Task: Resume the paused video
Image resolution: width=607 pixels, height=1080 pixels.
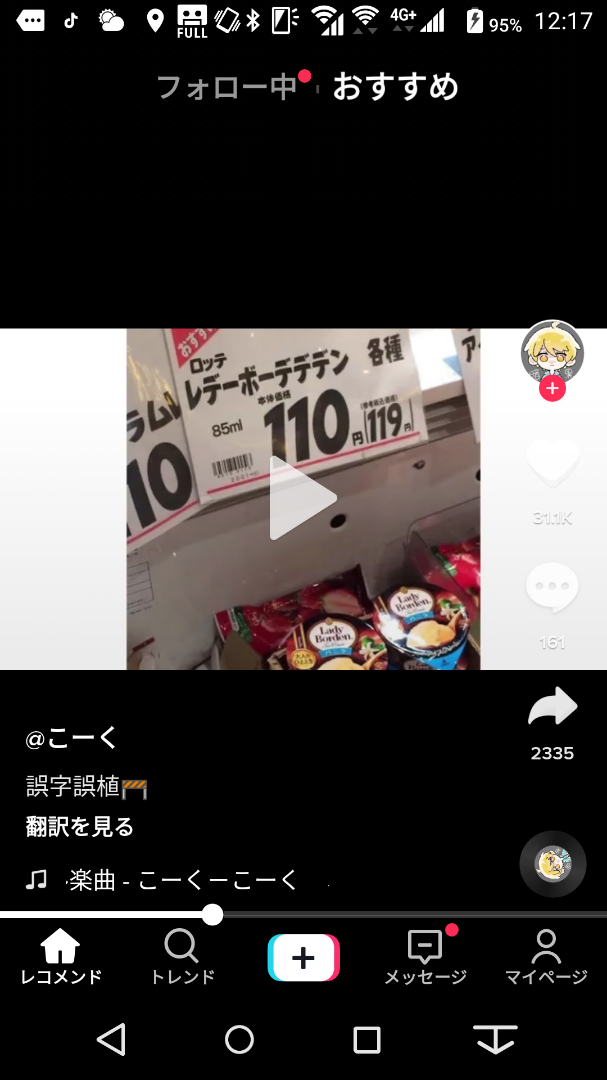Action: 303,498
